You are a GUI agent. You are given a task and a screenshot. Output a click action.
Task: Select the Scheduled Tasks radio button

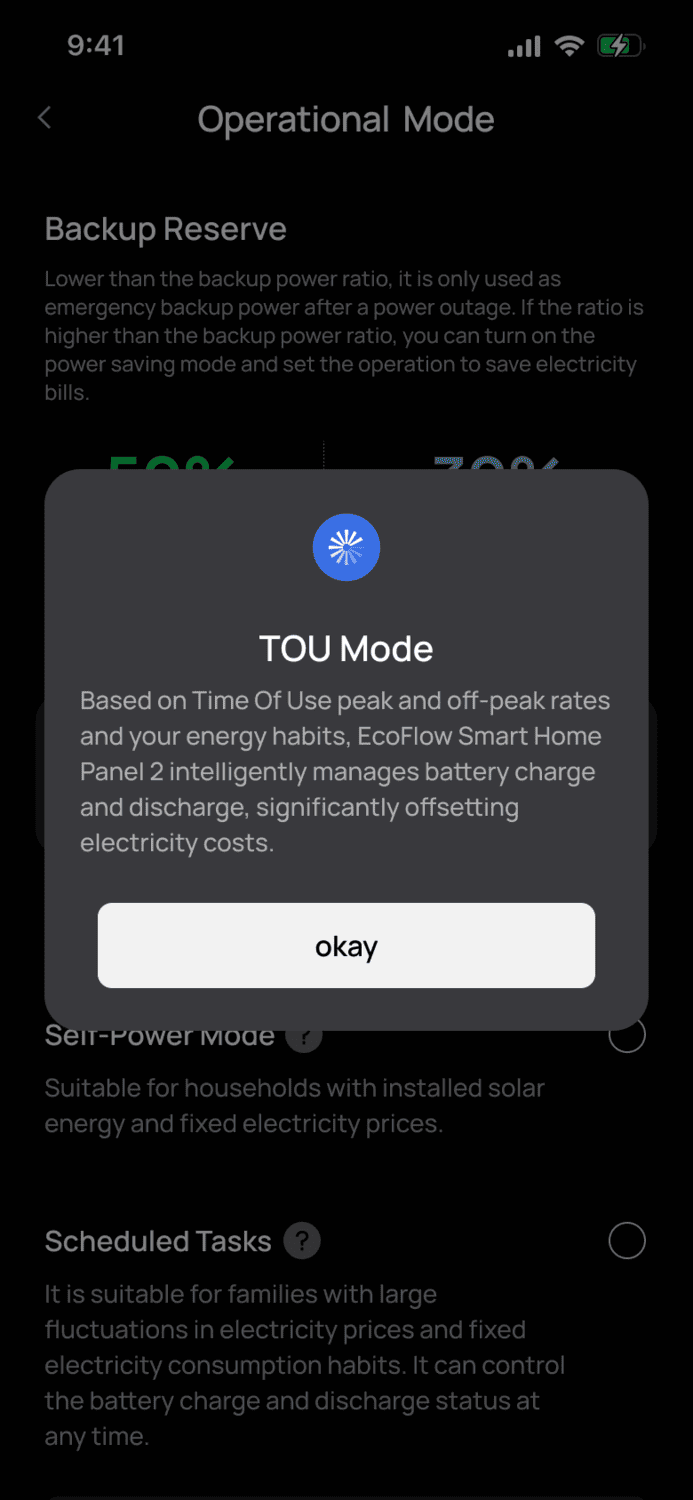pos(627,1241)
